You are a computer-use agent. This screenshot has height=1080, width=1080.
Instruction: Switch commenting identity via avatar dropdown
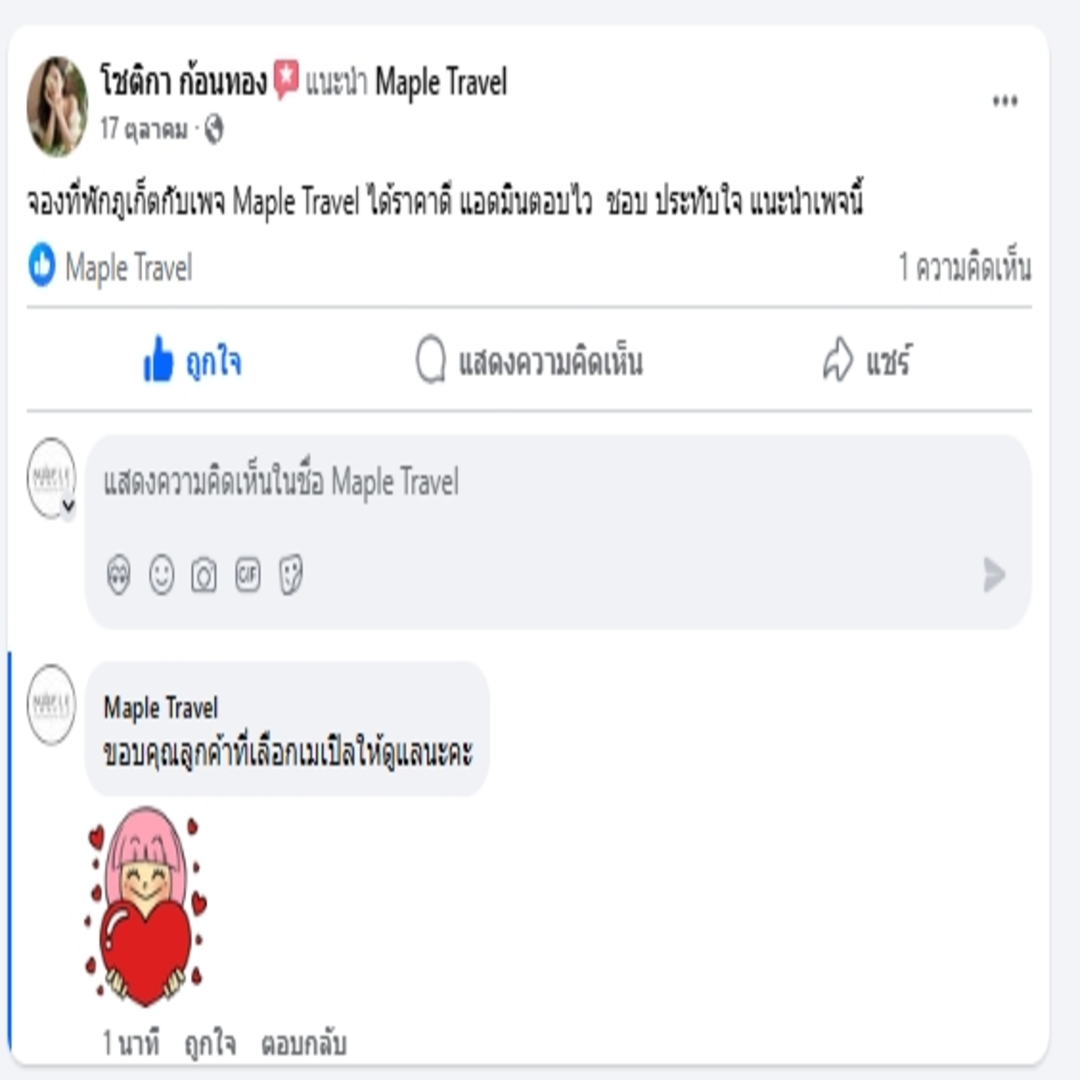[x=67, y=507]
